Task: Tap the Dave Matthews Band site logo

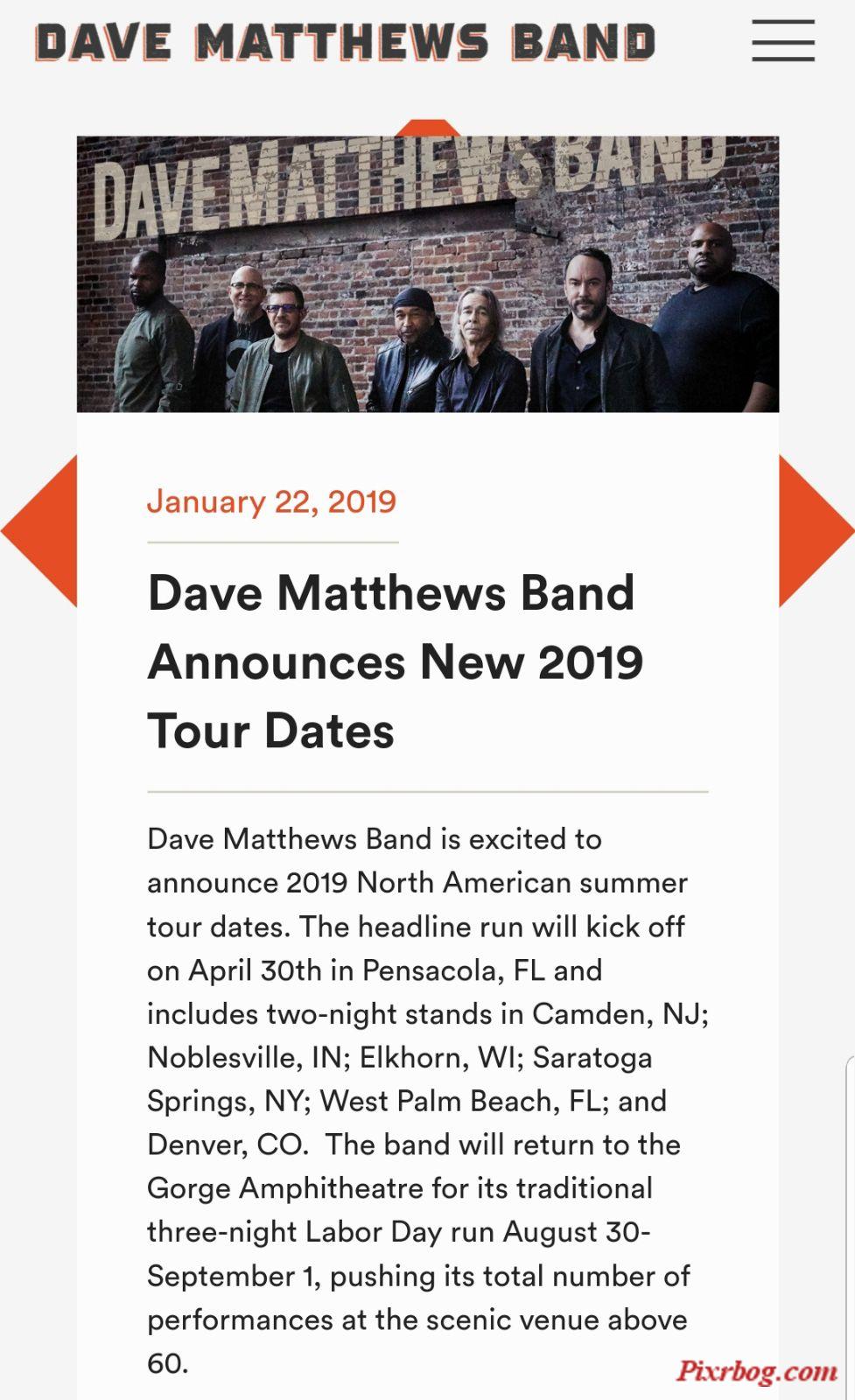Action: 345,42
